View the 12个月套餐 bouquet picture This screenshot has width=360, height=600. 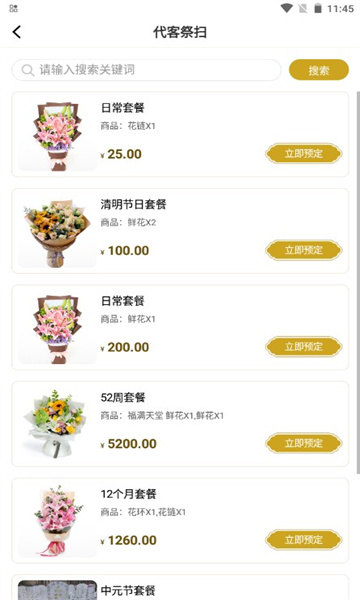coord(57,520)
